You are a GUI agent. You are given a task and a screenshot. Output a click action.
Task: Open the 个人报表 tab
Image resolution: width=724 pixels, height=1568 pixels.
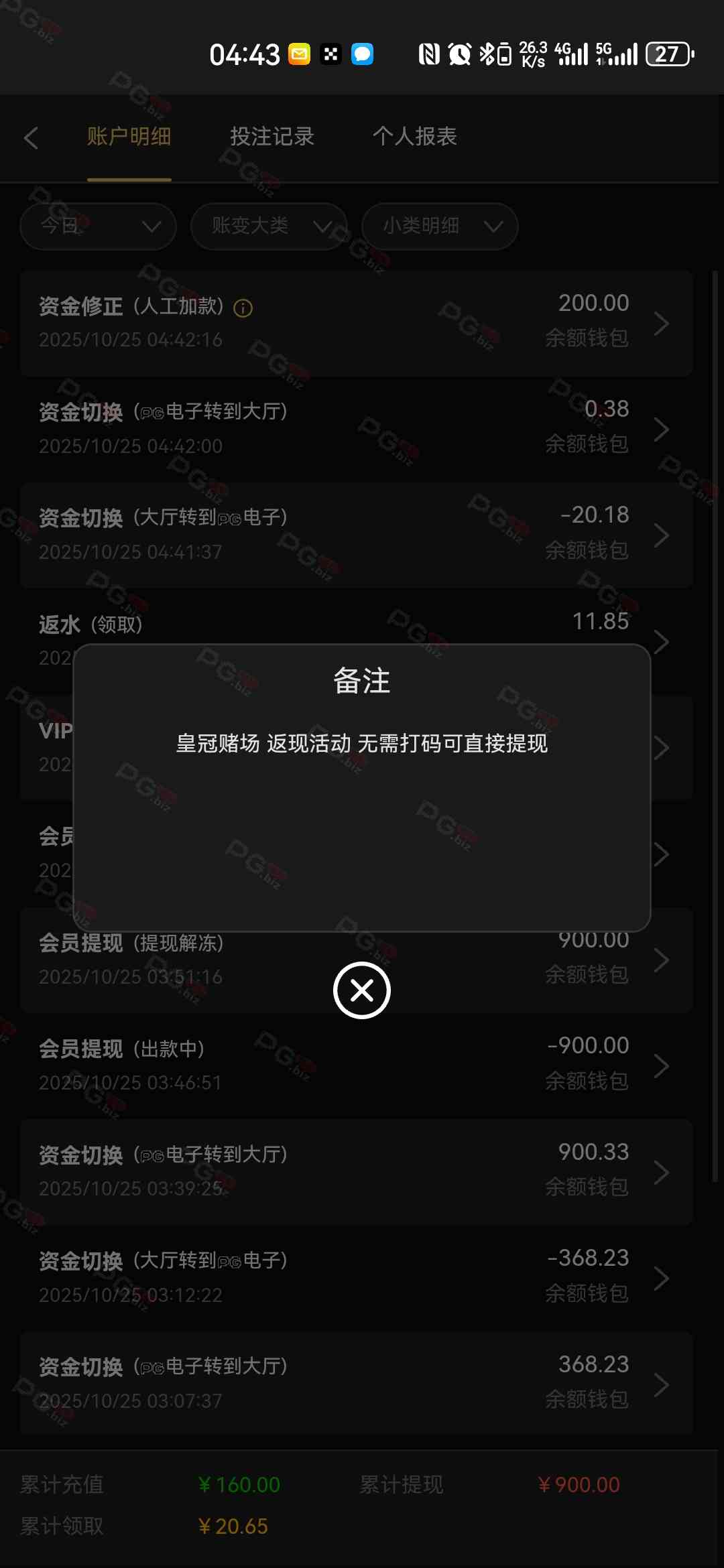click(414, 137)
